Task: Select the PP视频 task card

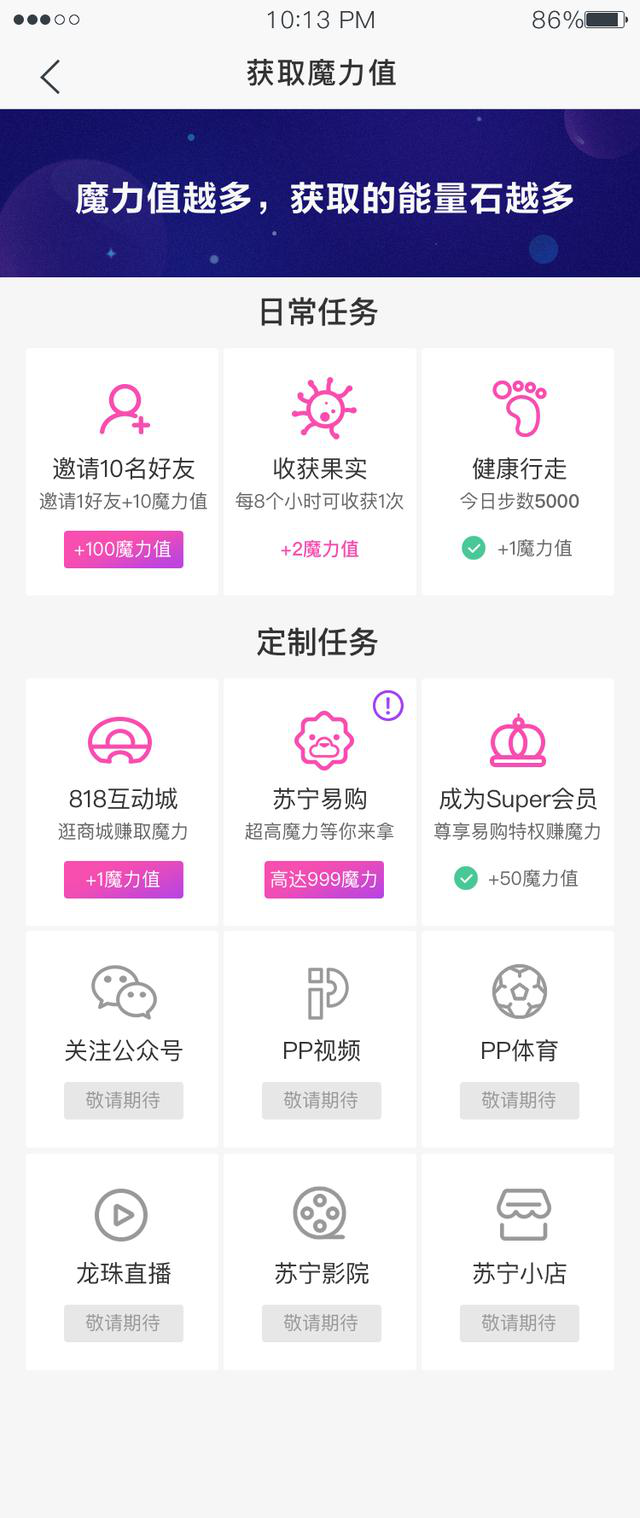Action: 320,1038
